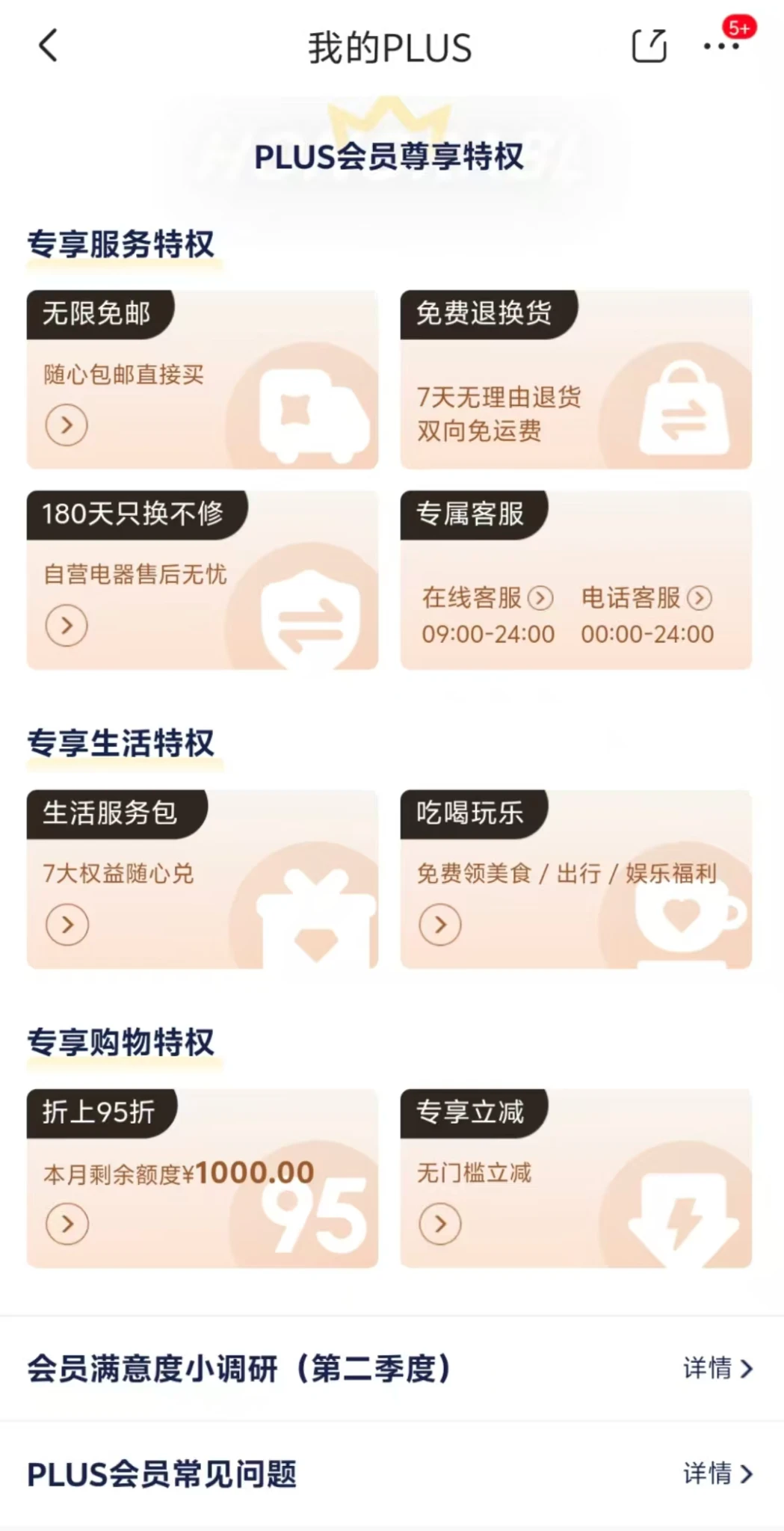
Task: Go back from 我的PLUS page
Action: 48,46
